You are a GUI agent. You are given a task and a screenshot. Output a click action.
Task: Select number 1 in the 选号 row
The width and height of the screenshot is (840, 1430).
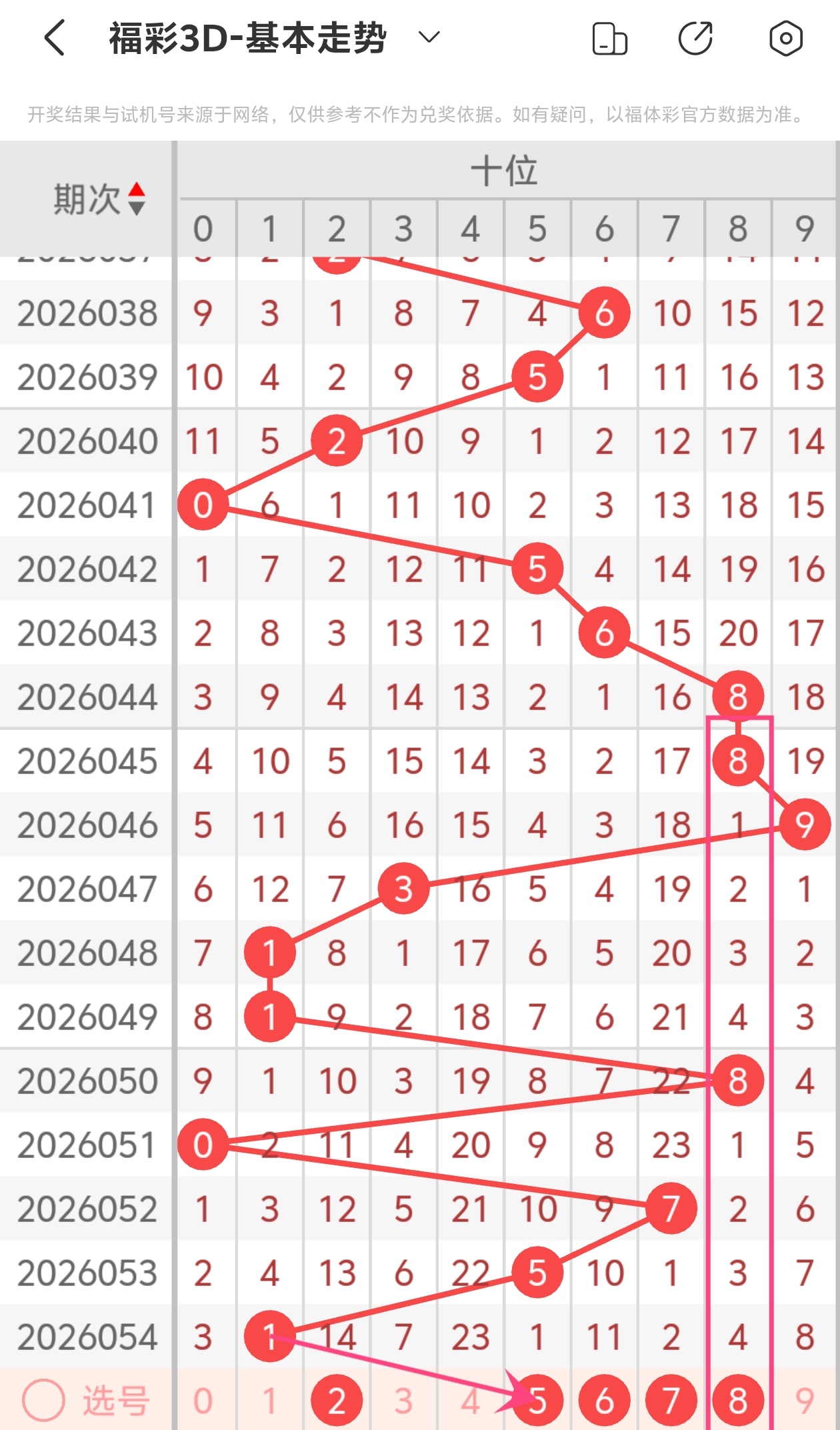click(270, 1401)
